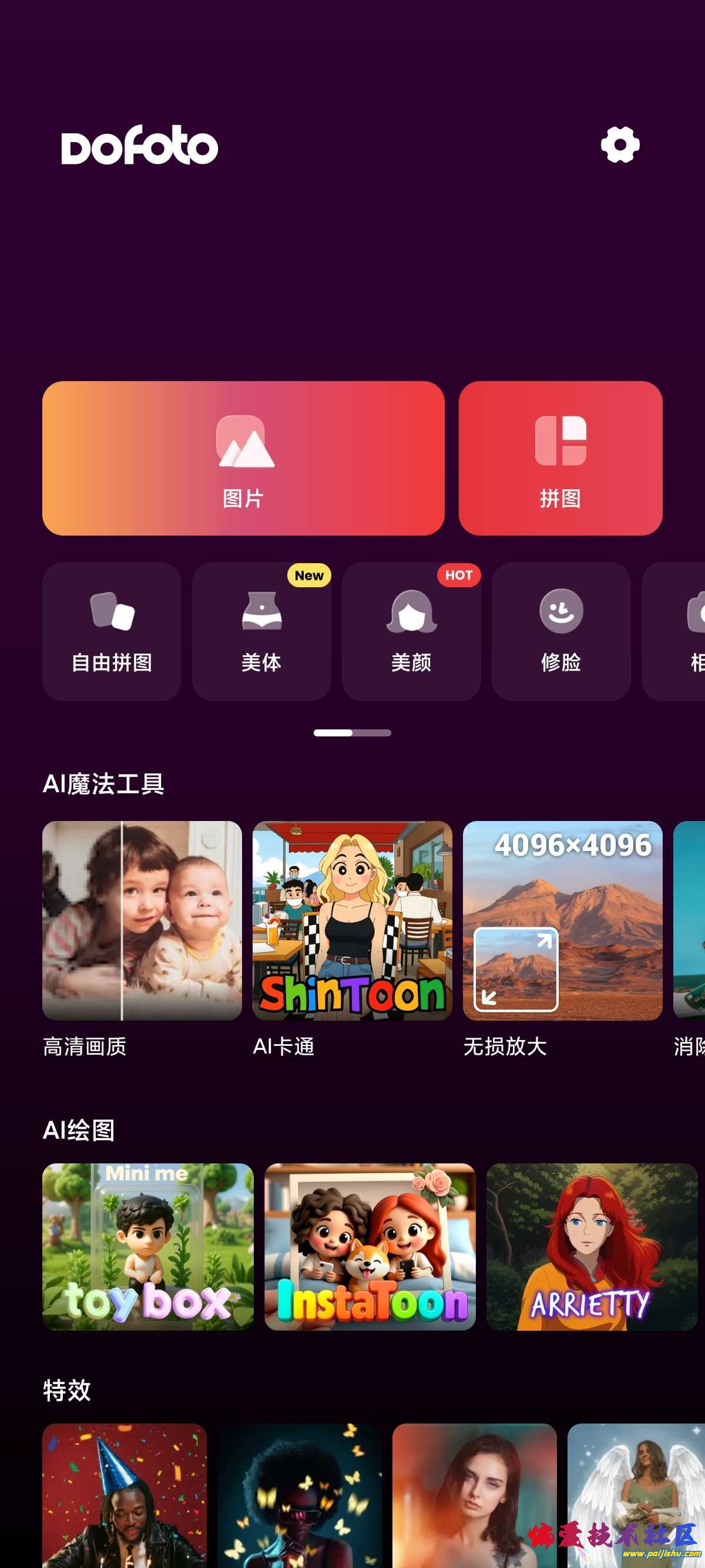Open the 修脸 face retouch tool

click(560, 631)
